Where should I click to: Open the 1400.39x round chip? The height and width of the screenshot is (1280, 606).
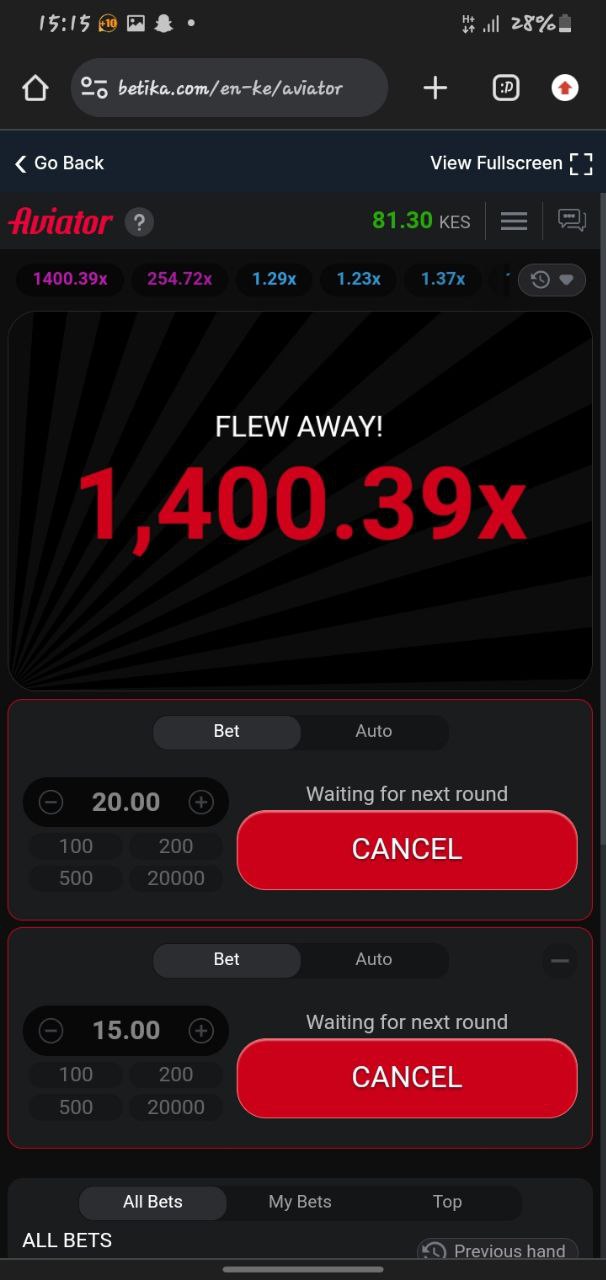(x=70, y=279)
